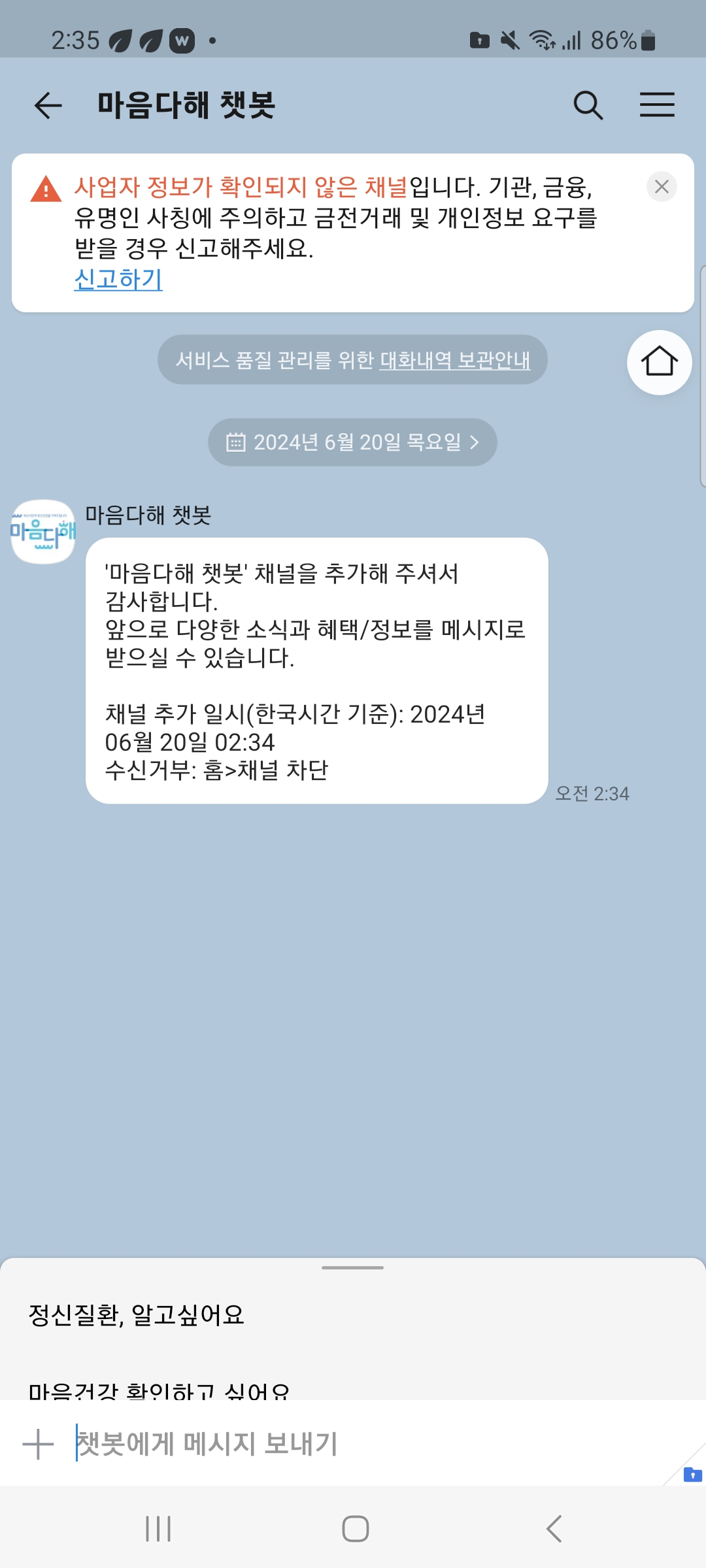The image size is (706, 1568).
Task: Open the hamburger menu
Action: pos(657,105)
